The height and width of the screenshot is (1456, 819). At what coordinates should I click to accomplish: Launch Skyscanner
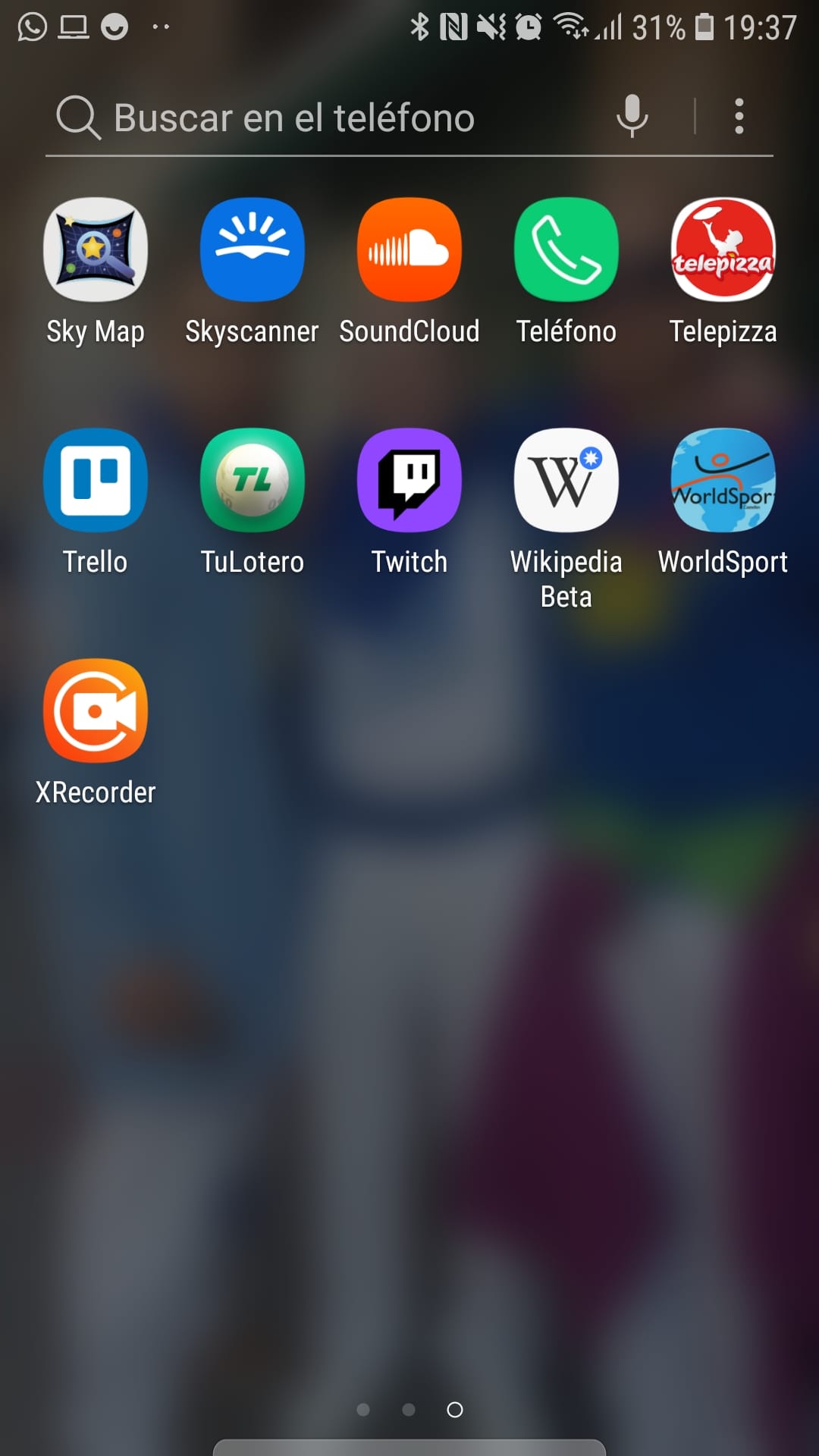click(253, 250)
